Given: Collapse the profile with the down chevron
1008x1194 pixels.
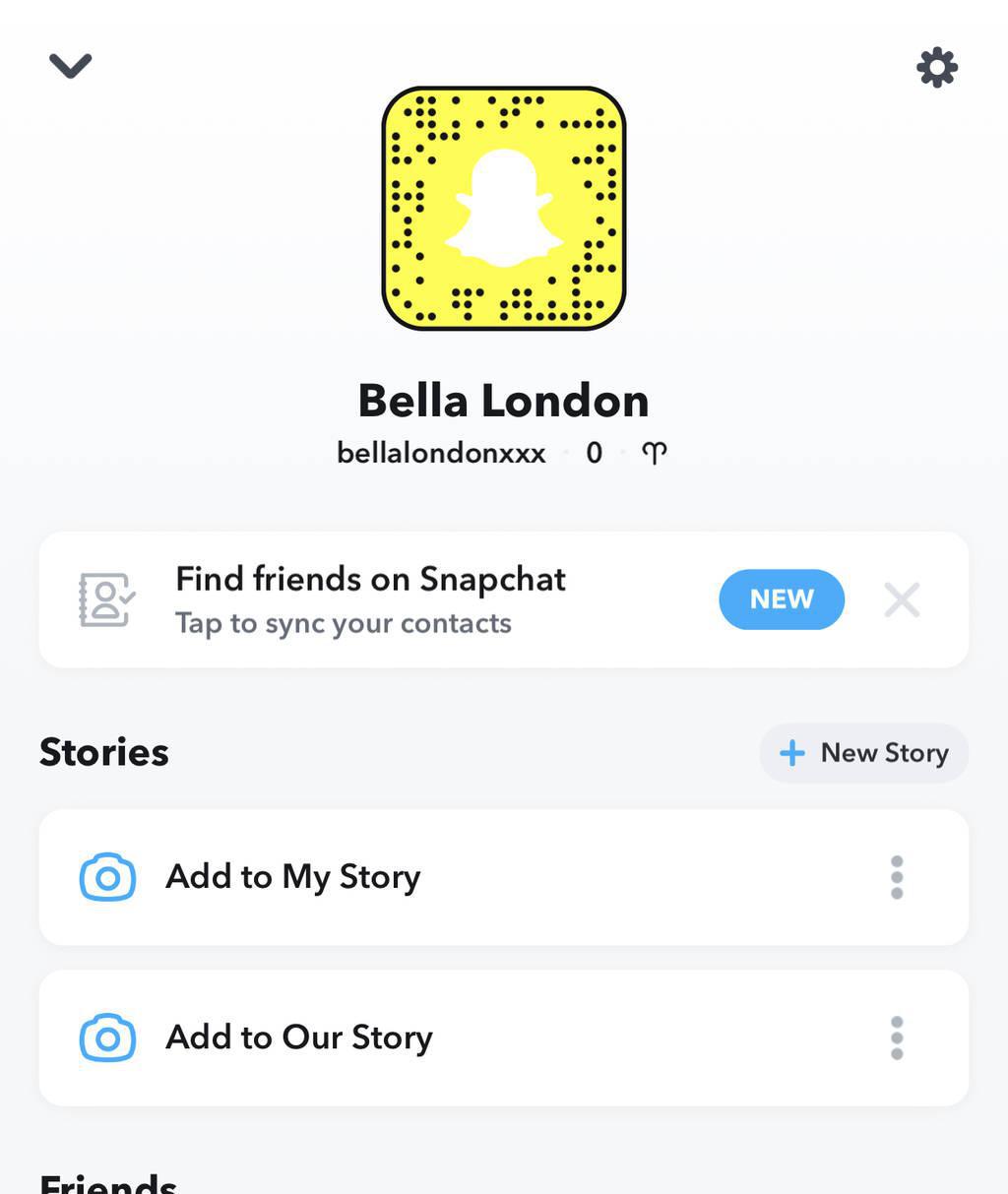Looking at the screenshot, I should [x=71, y=66].
